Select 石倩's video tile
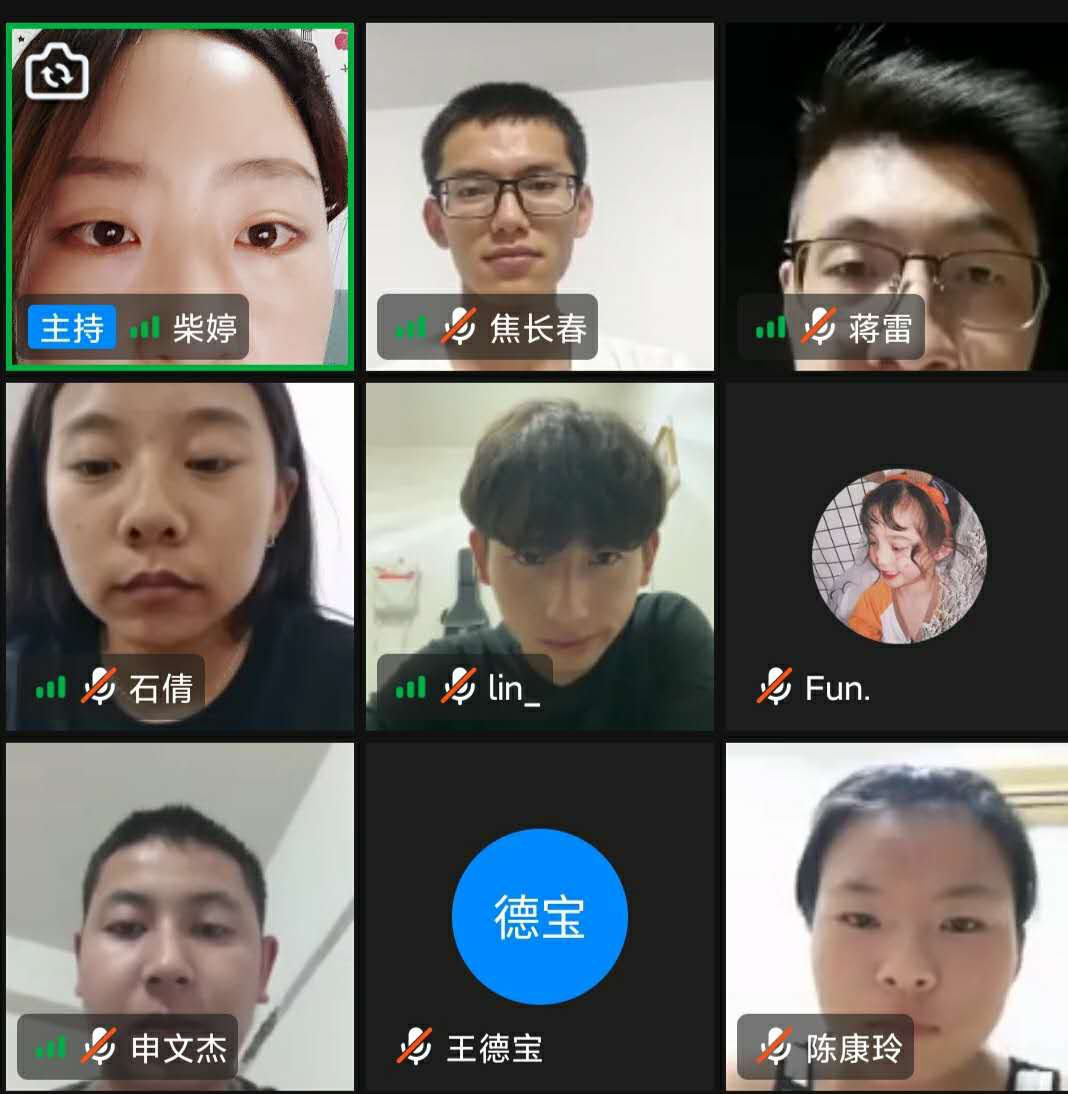Screen dimensions: 1068x1094 (180, 556)
